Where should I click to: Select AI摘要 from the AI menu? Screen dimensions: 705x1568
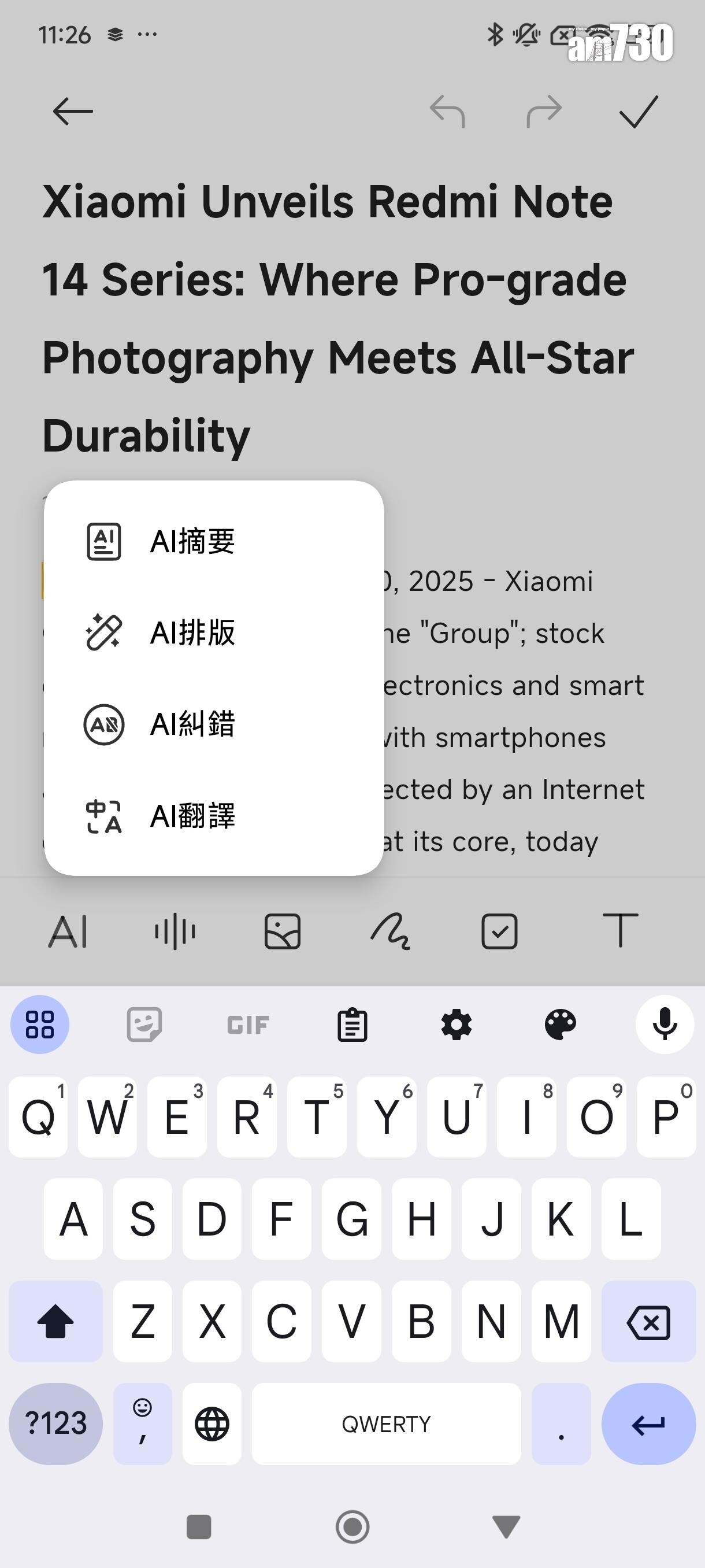[192, 541]
